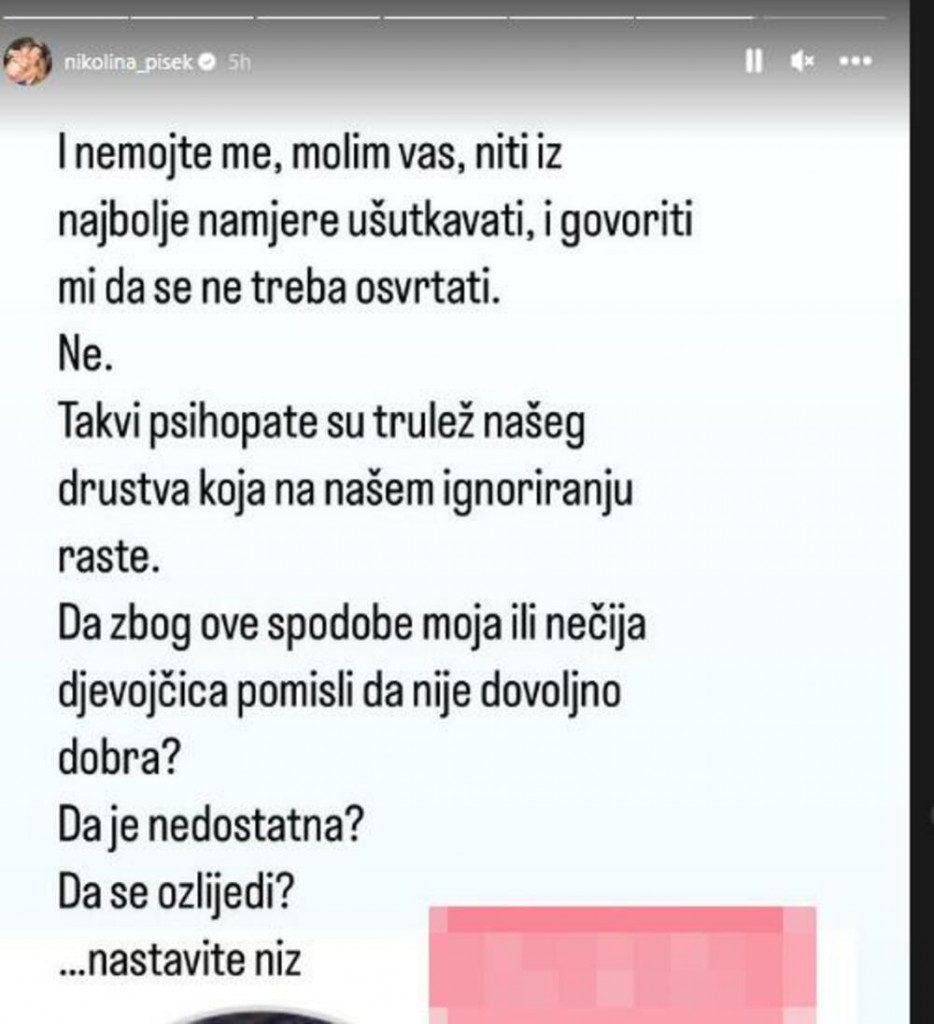Image resolution: width=934 pixels, height=1024 pixels.
Task: Unmute the story sound
Action: click(801, 62)
